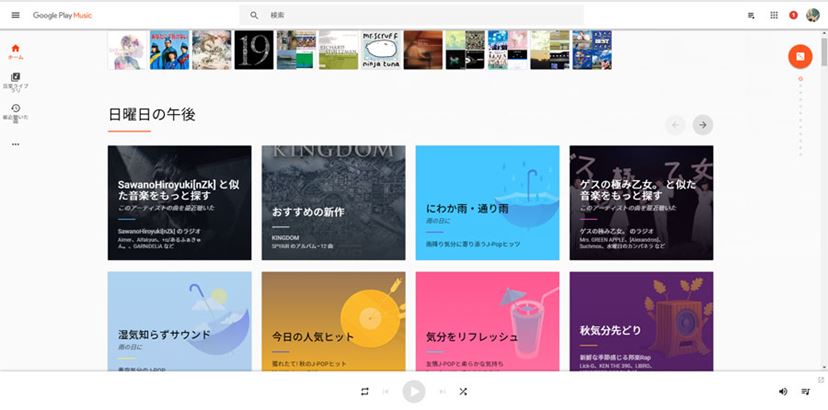Select the にわか雨・通り雨 playlist card
828x410 pixels.
487,203
